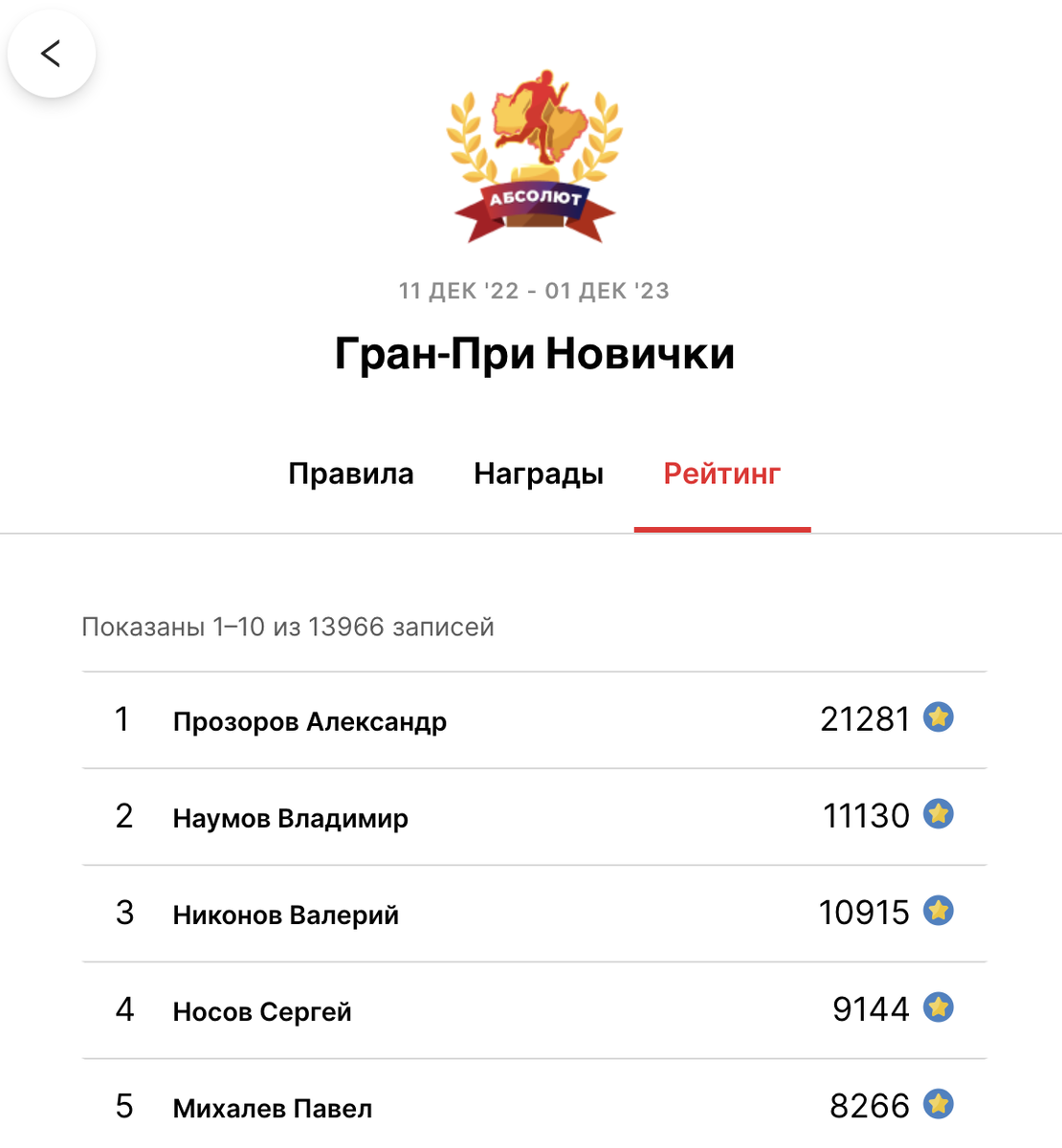Select the Рейтинг tab
Viewport: 1062px width, 1148px height.
click(x=722, y=474)
